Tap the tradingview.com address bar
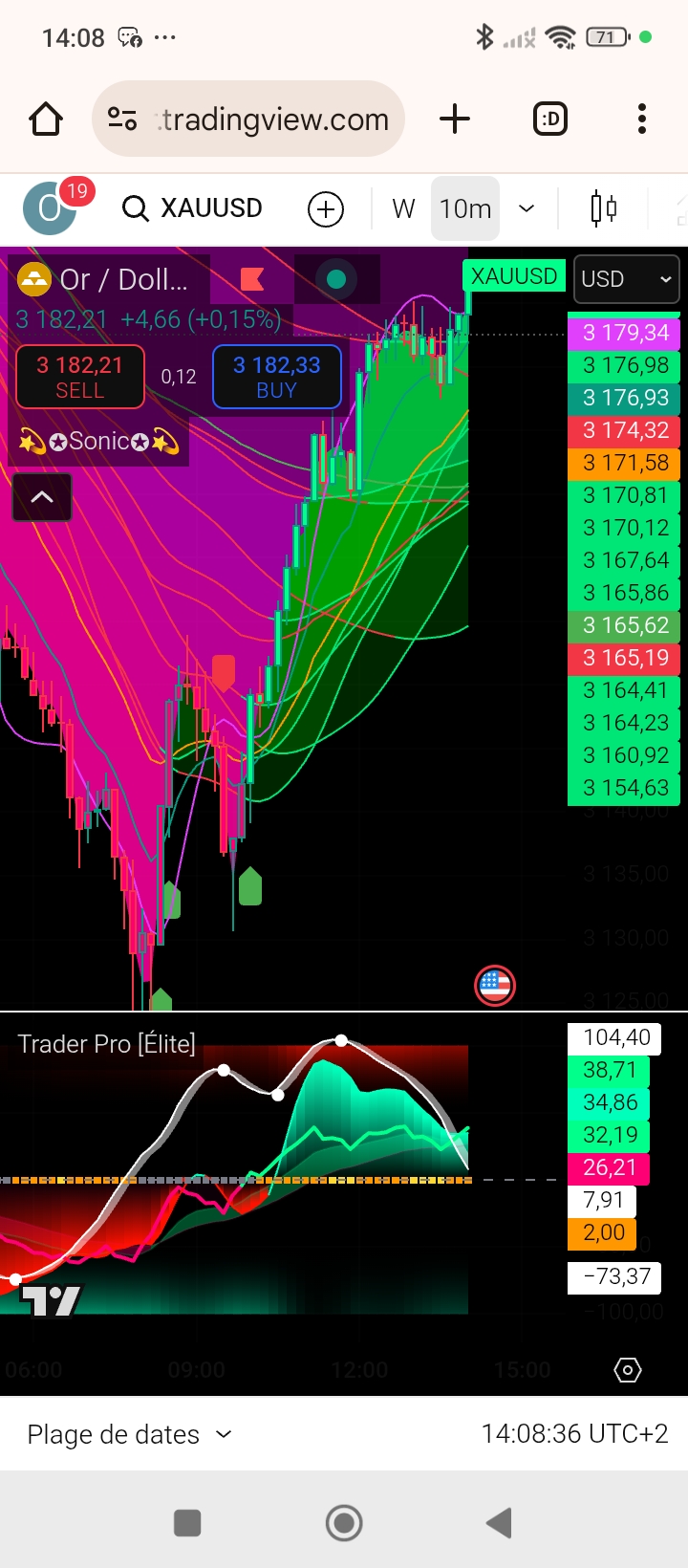 tap(248, 119)
